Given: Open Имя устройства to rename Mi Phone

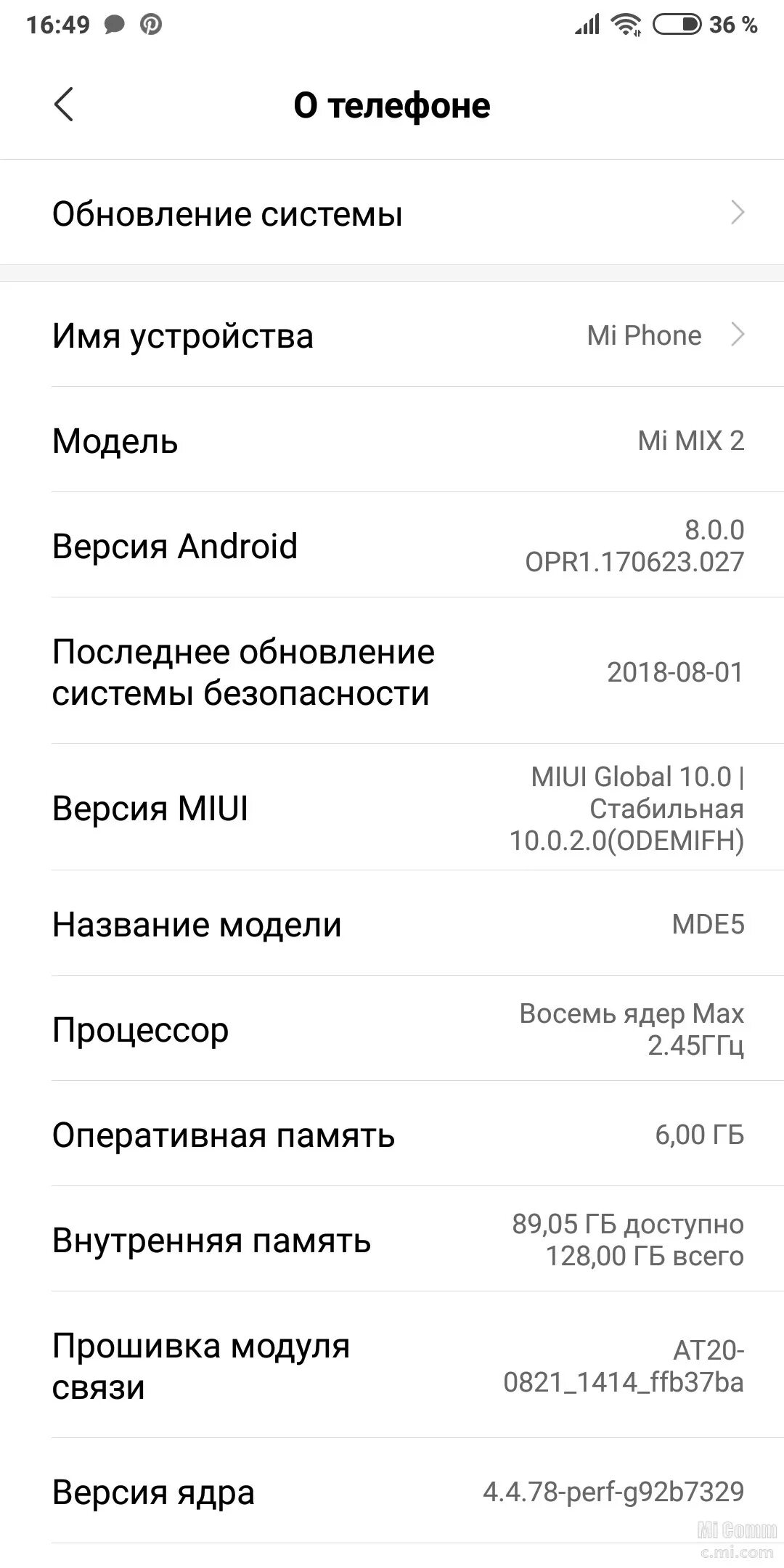Looking at the screenshot, I should click(392, 335).
